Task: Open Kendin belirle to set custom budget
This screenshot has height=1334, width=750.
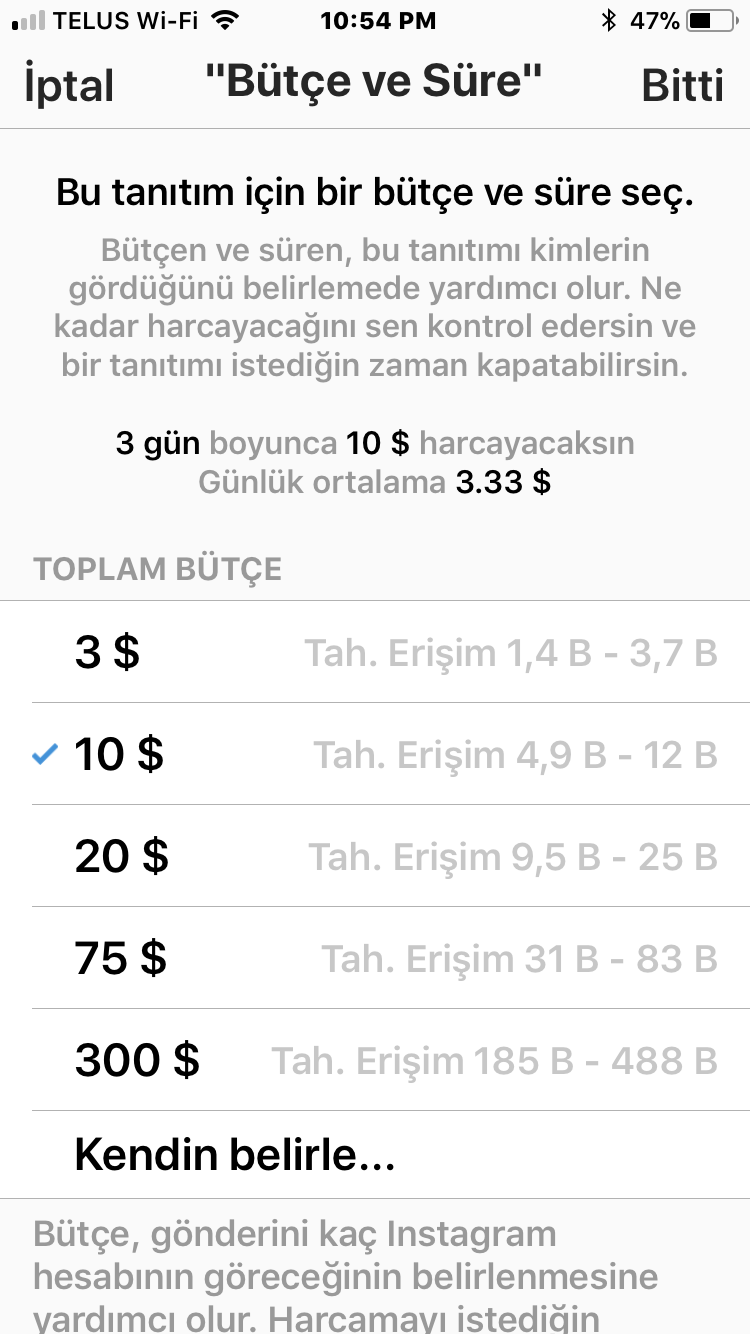Action: (x=375, y=1155)
